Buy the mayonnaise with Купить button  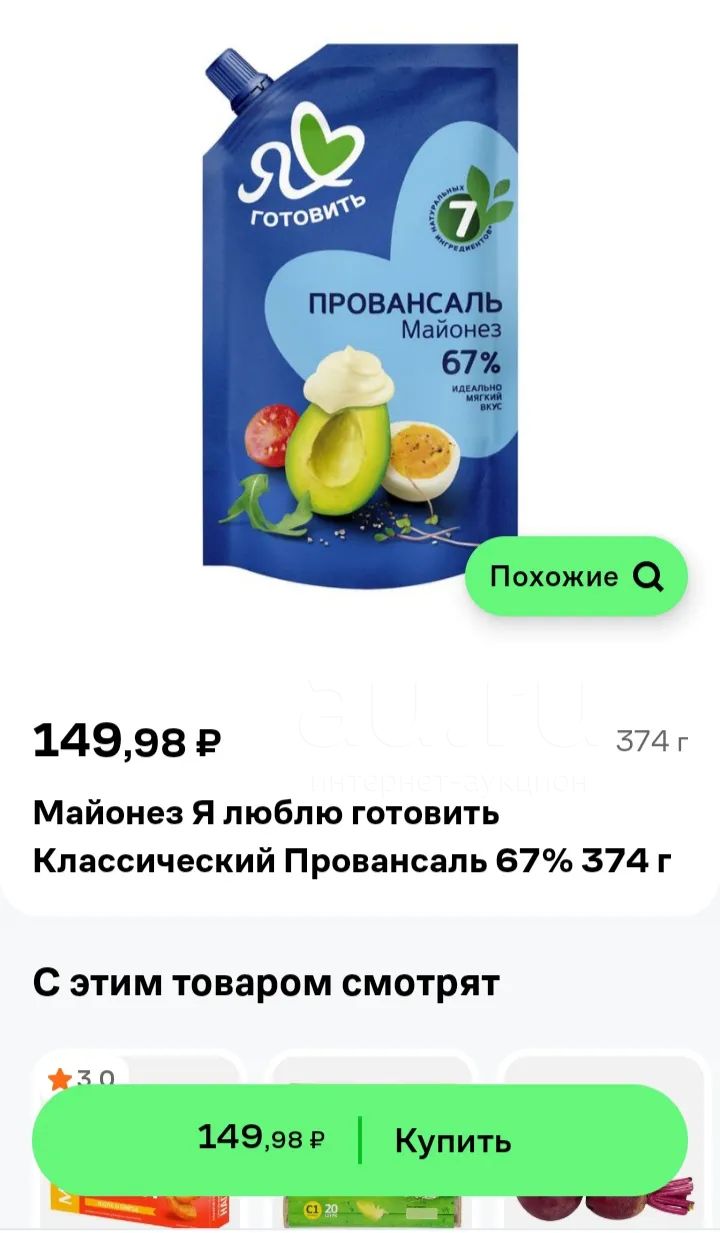click(x=360, y=1140)
